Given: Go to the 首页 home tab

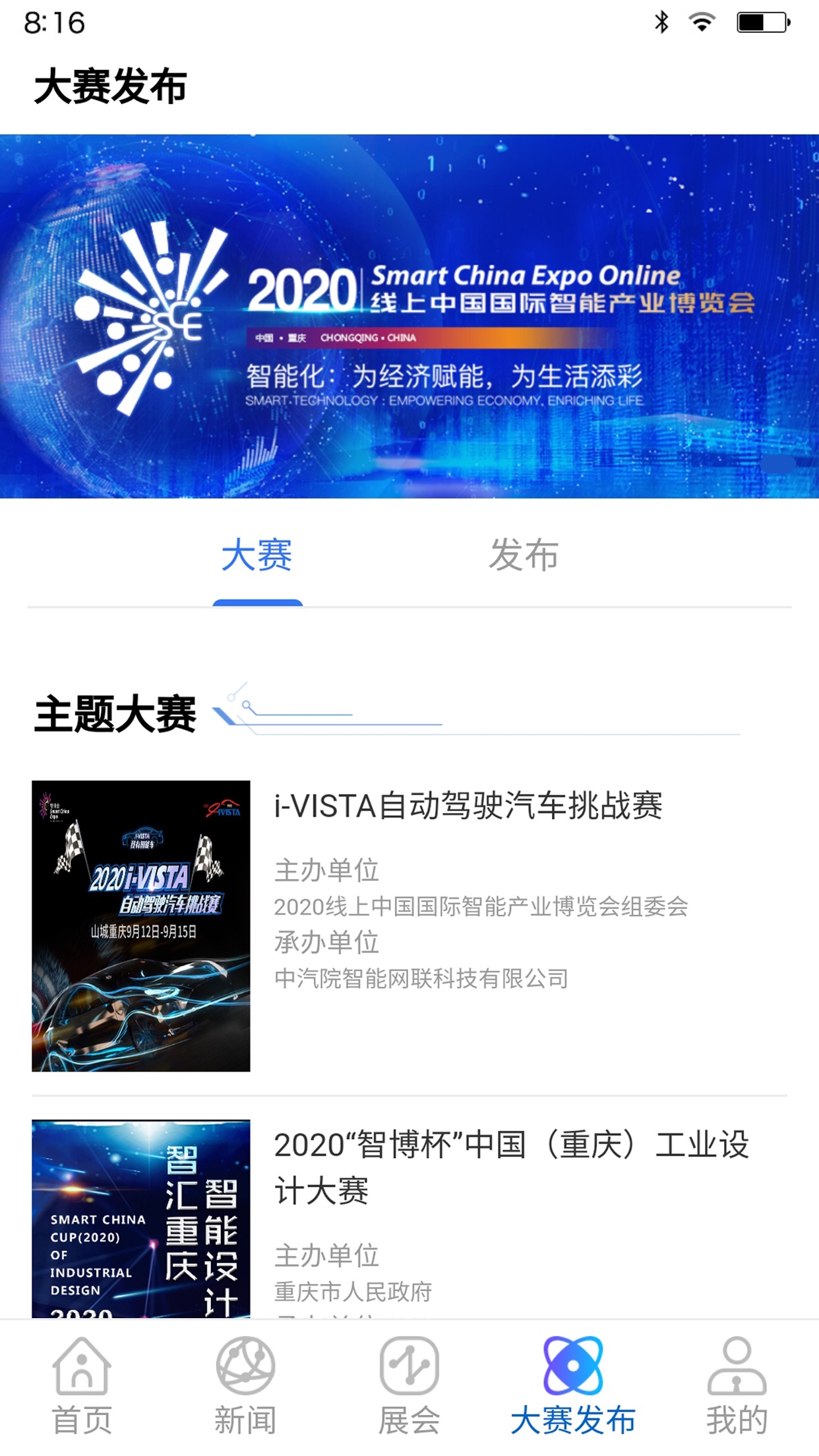Looking at the screenshot, I should [x=82, y=1386].
